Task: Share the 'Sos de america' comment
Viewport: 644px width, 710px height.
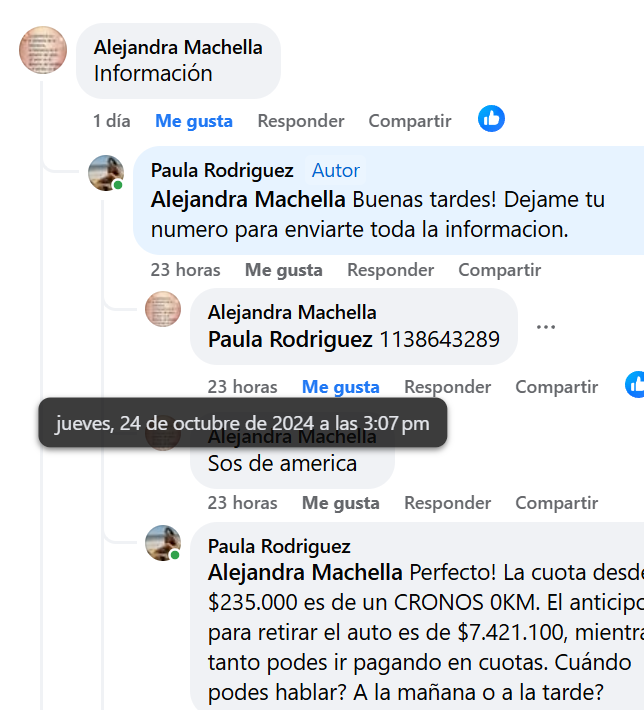Action: (556, 503)
